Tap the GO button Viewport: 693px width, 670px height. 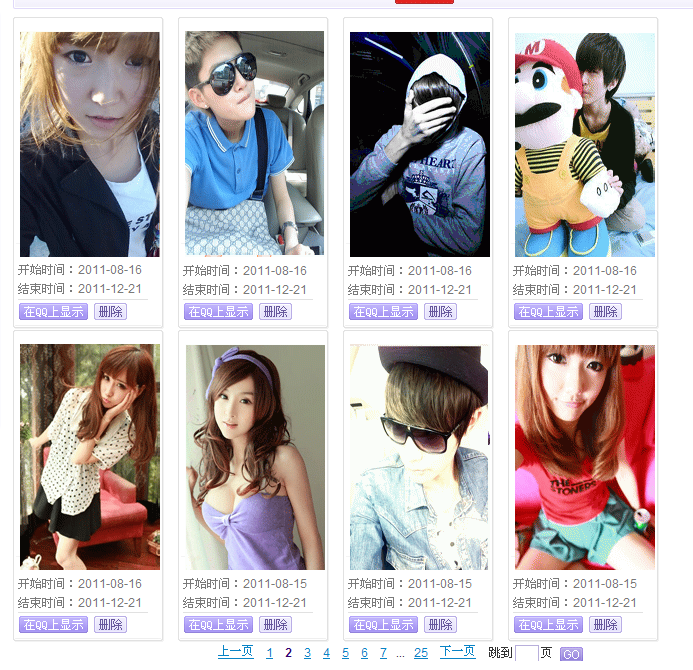click(571, 655)
